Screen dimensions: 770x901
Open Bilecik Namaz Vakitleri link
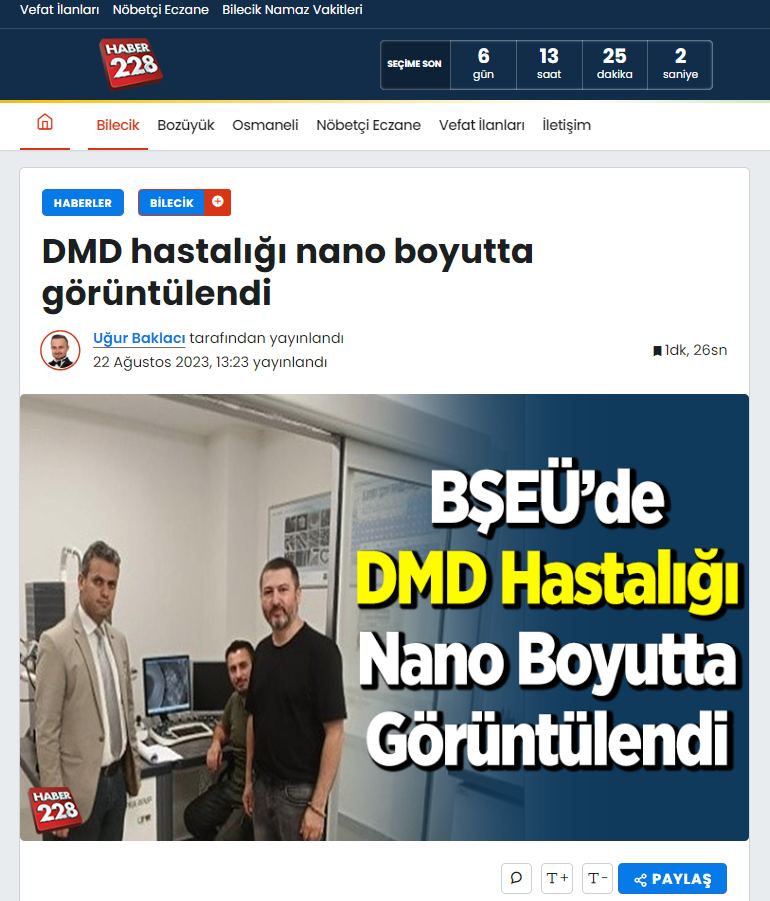click(292, 10)
